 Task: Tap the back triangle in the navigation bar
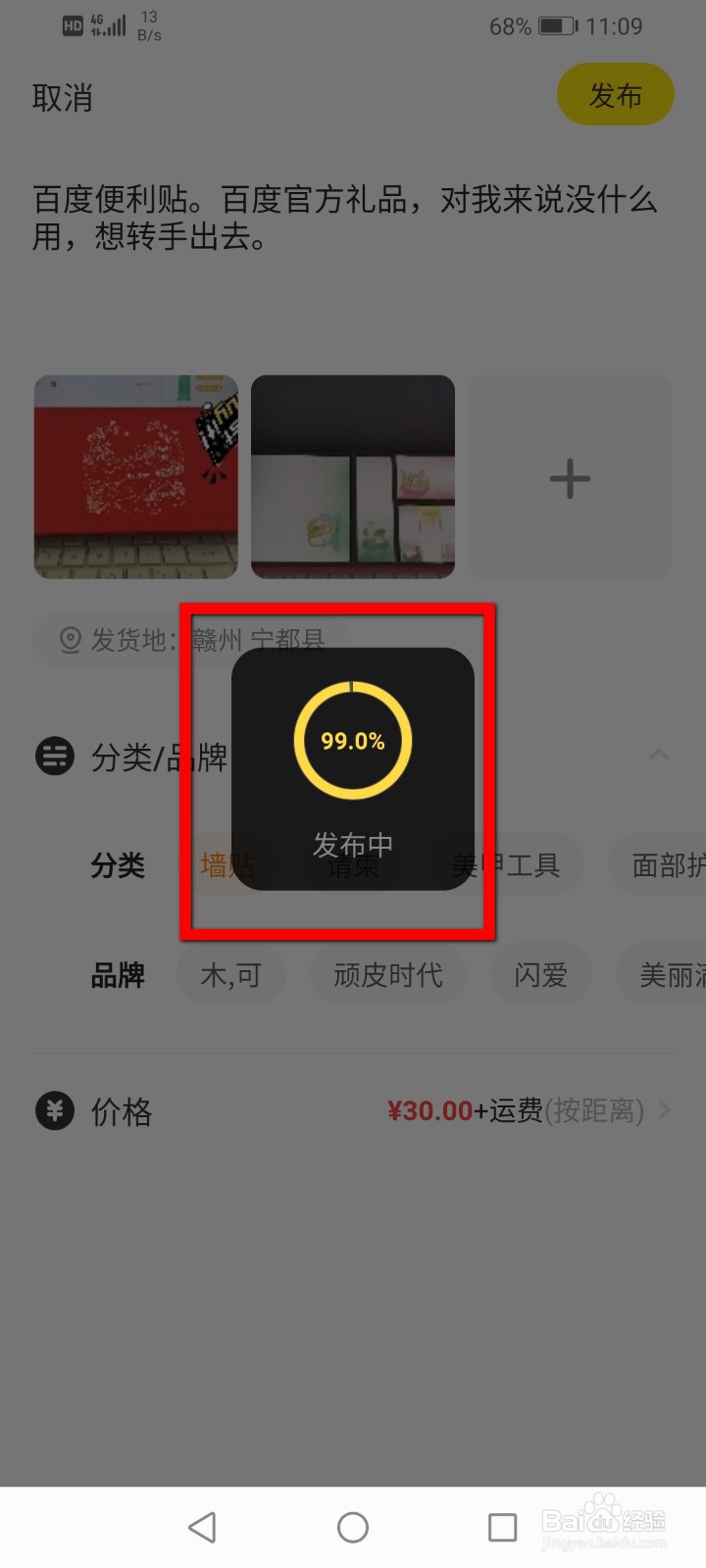(203, 1526)
